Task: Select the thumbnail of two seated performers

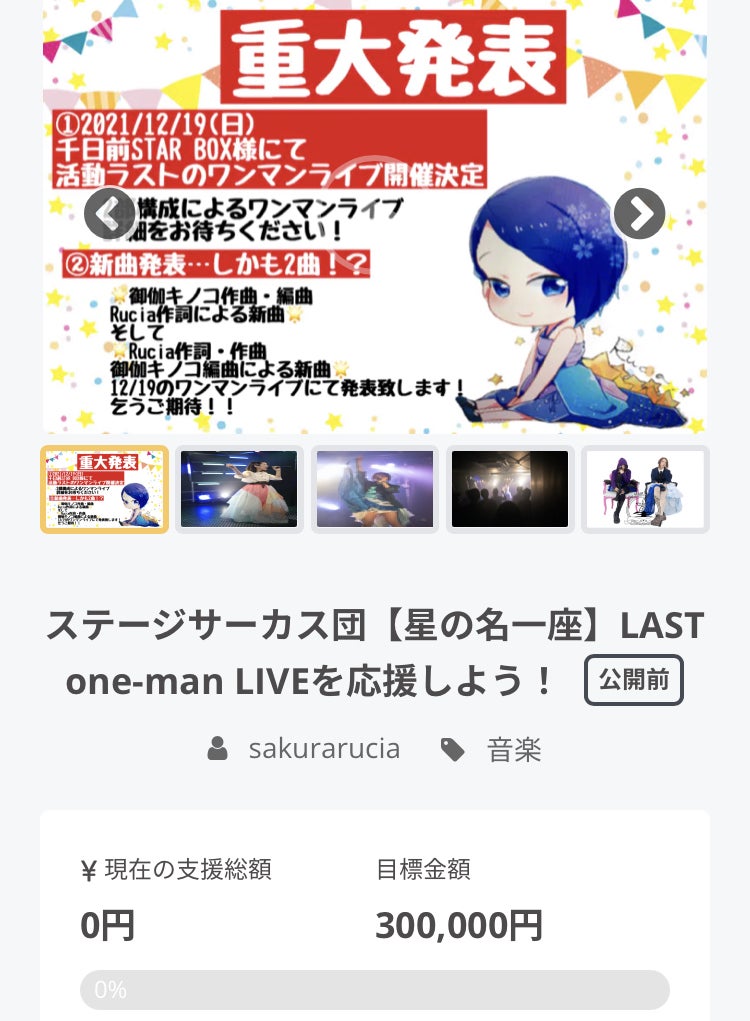Action: (x=645, y=489)
